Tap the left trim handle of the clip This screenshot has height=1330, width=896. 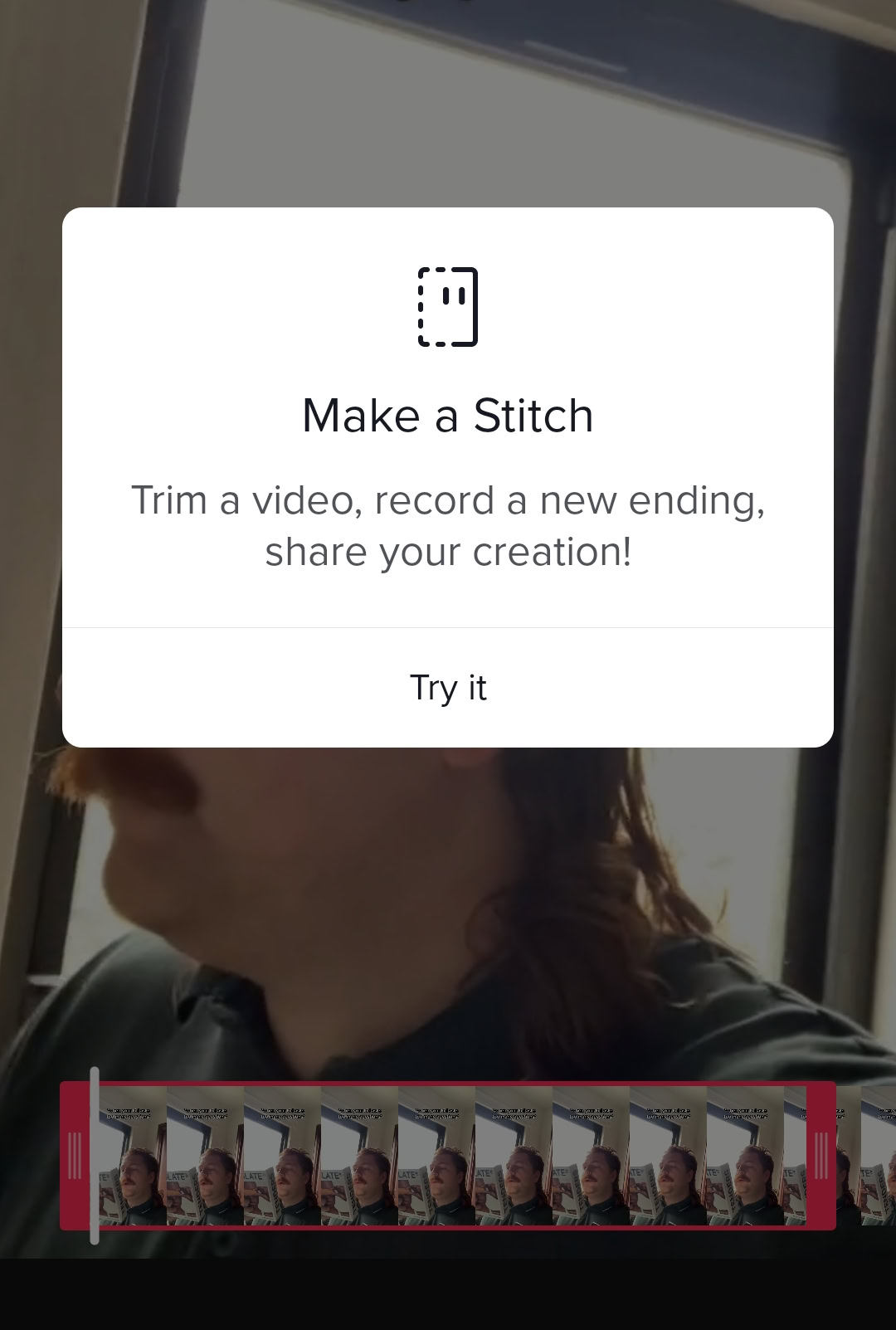click(75, 1155)
